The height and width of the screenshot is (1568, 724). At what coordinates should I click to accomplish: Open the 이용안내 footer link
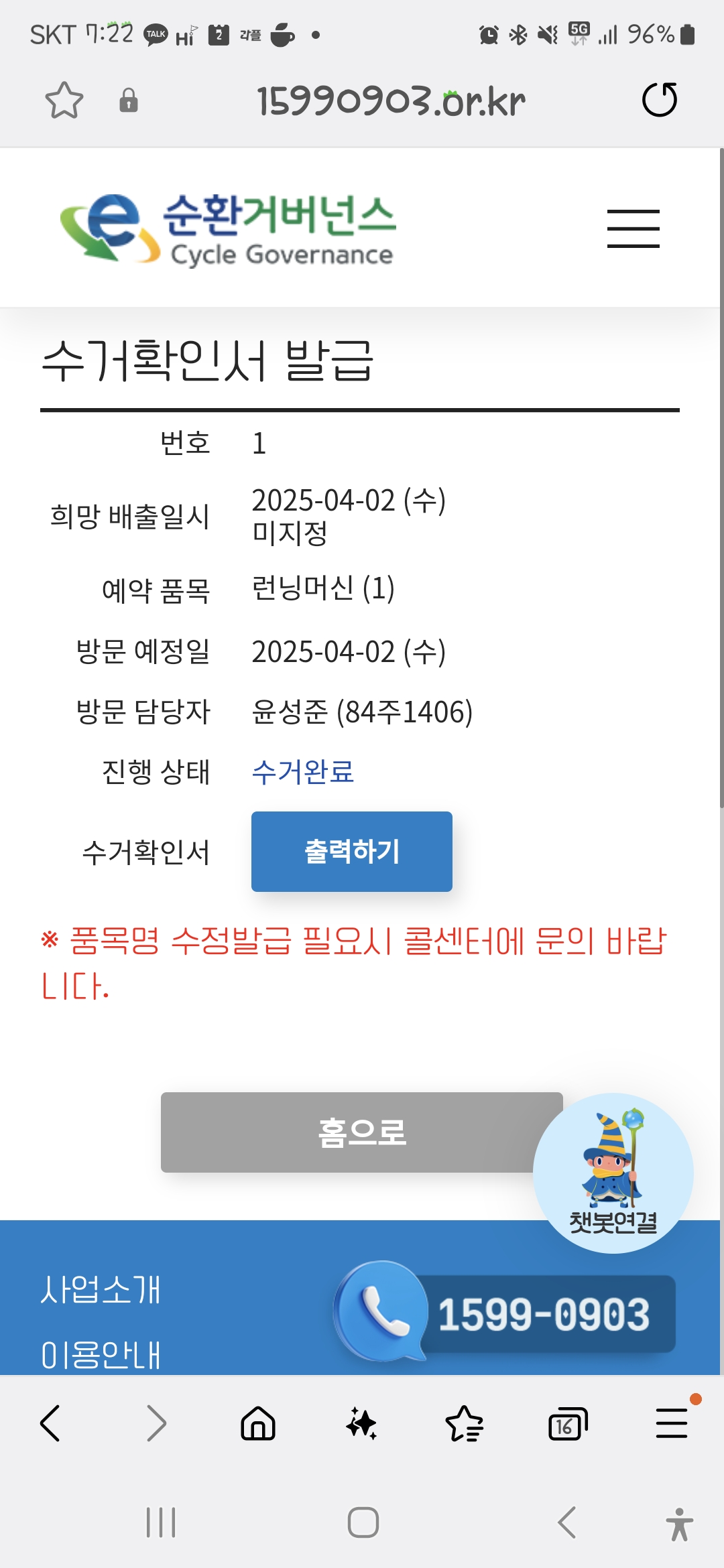101,1355
